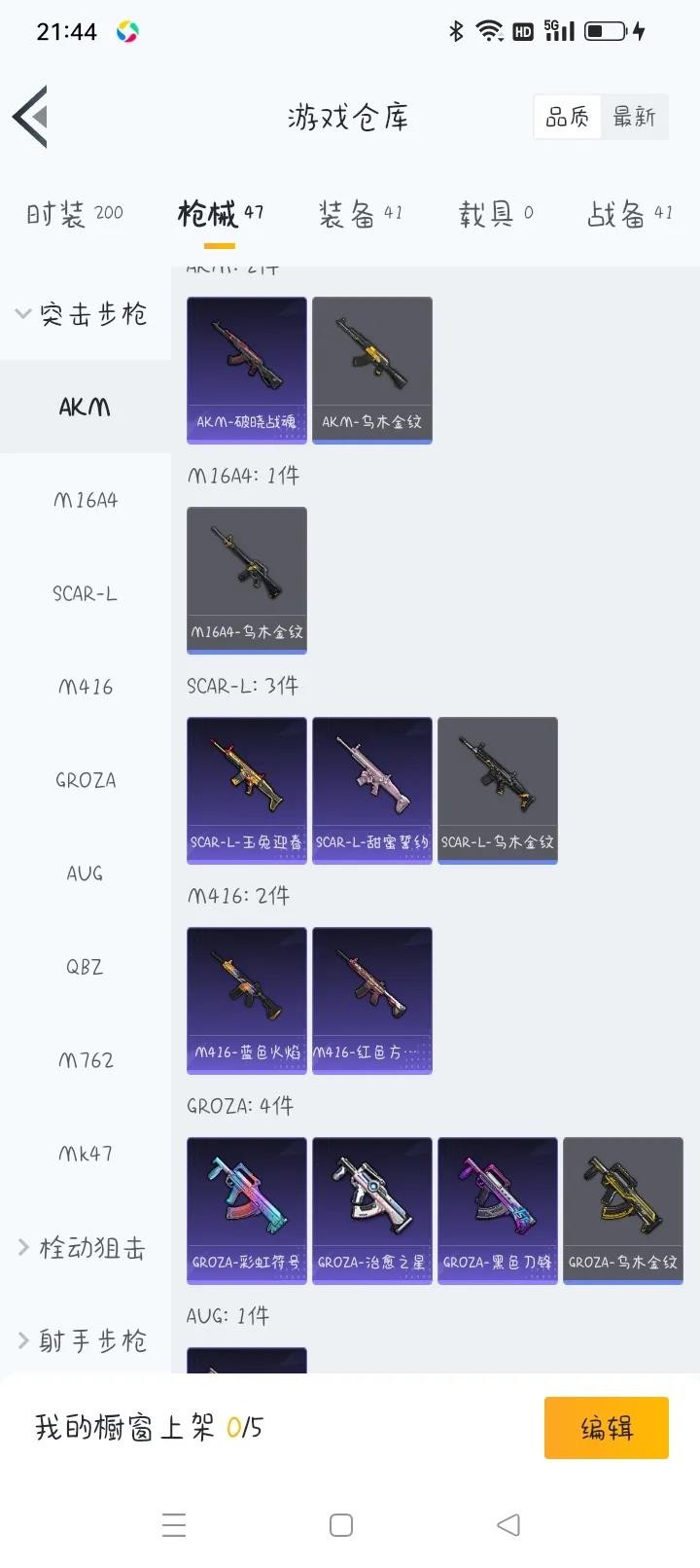Image resolution: width=700 pixels, height=1568 pixels.
Task: Open the SCAR-L-玉兔迎春 skin
Action: pos(247,790)
